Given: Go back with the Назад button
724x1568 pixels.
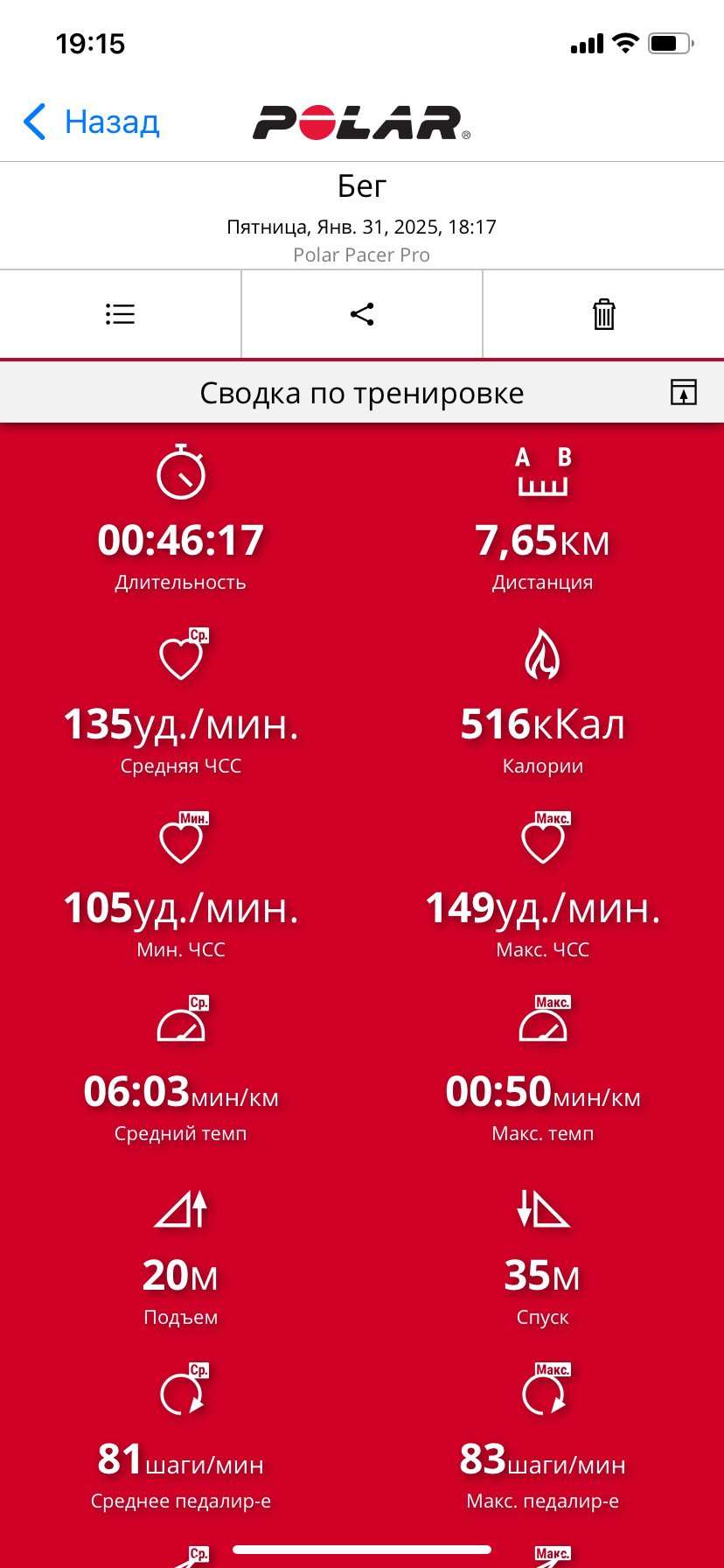Looking at the screenshot, I should tap(91, 122).
